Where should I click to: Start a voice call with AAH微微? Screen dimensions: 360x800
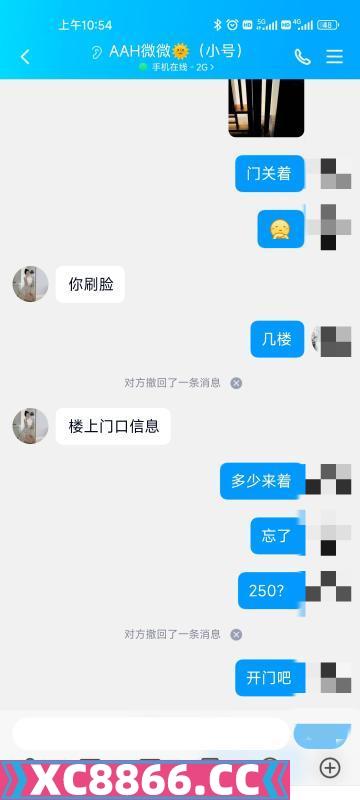tap(302, 57)
